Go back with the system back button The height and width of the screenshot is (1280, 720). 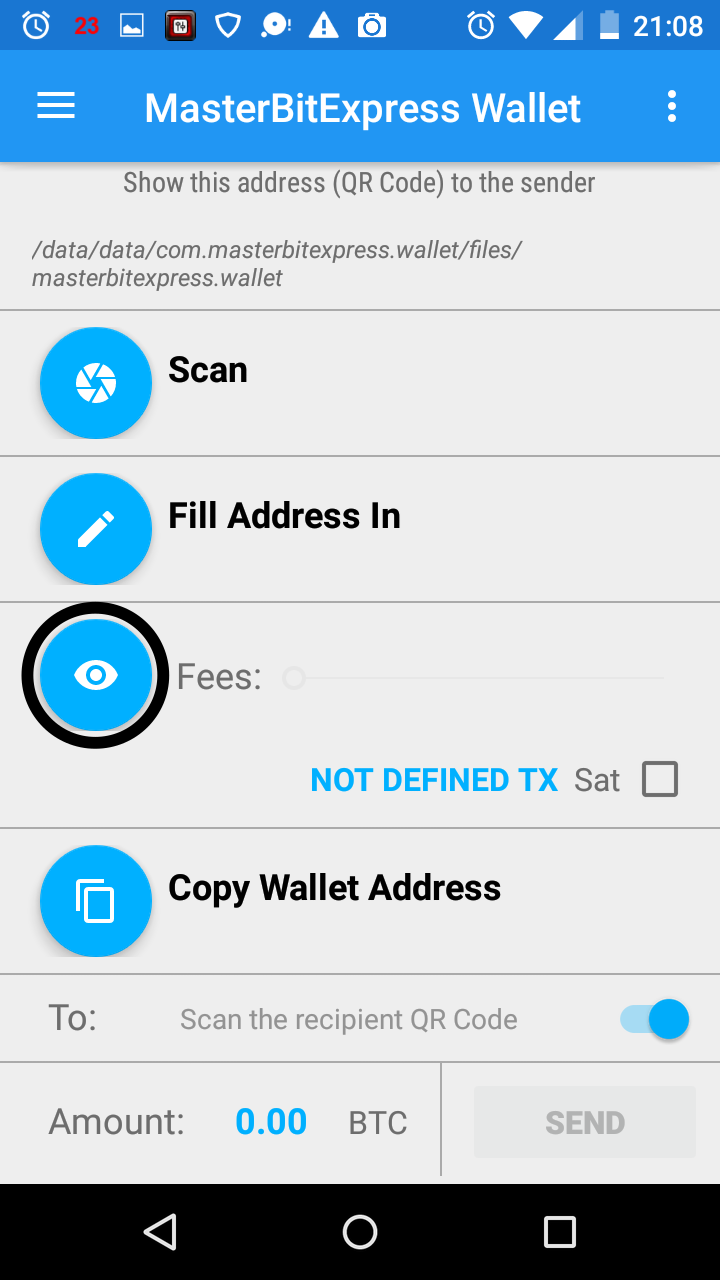[160, 1232]
